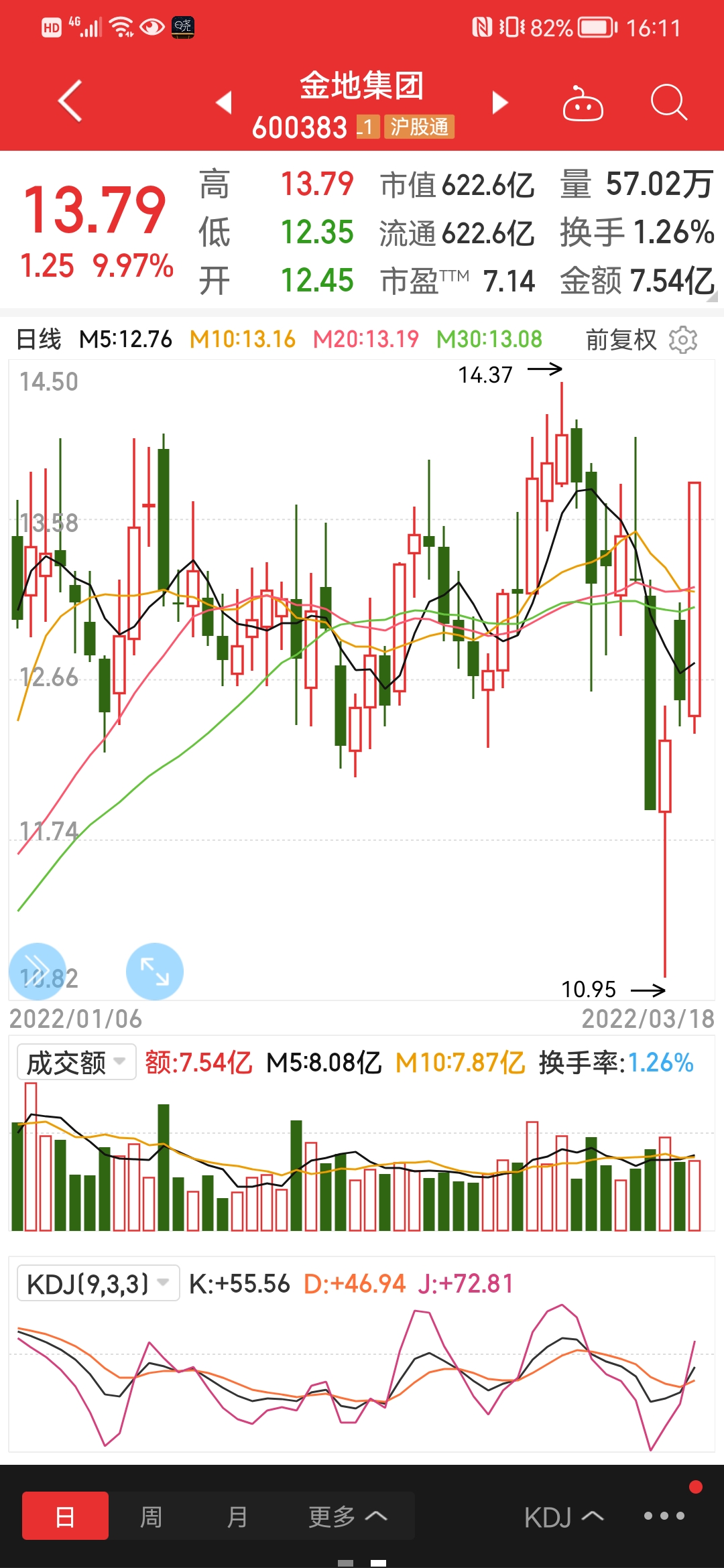Screen dimensions: 724x1568
Task: Switch to 周 weekly chart
Action: pyautogui.click(x=151, y=1516)
